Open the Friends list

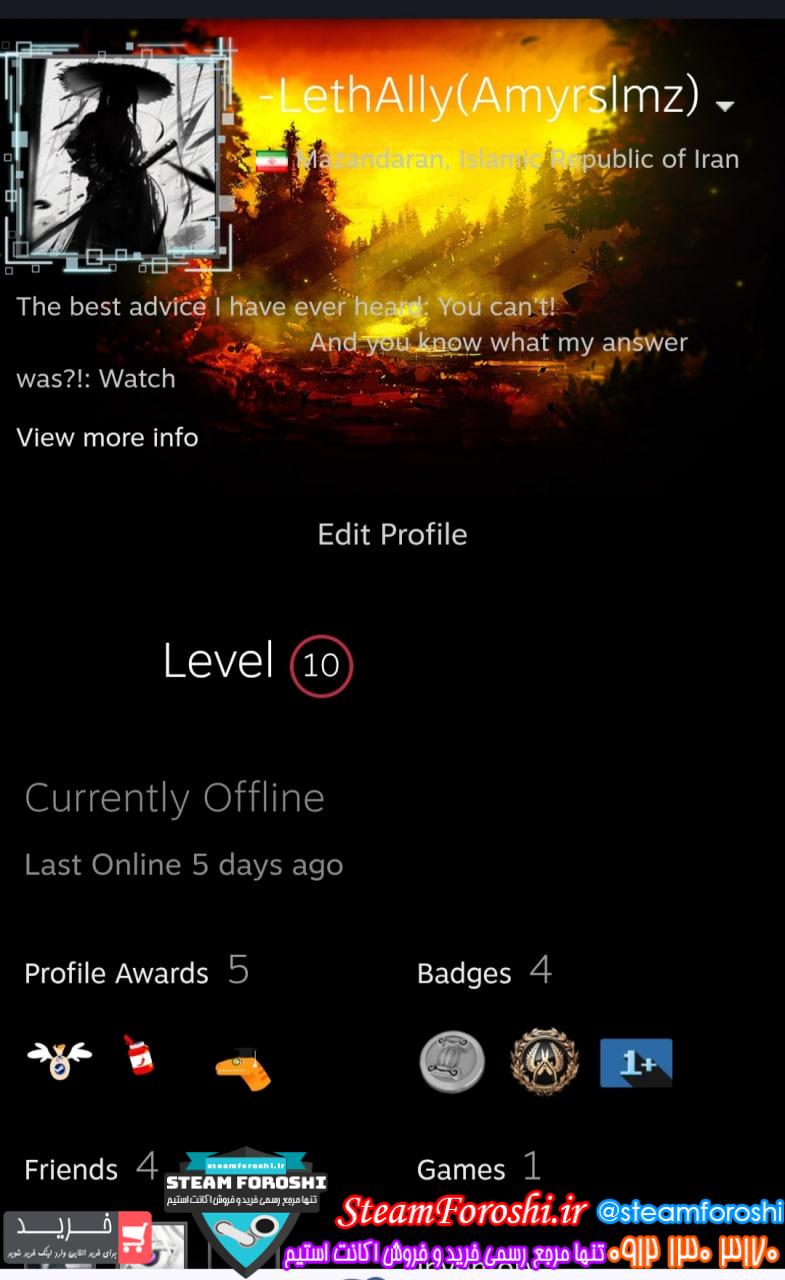[x=71, y=1169]
